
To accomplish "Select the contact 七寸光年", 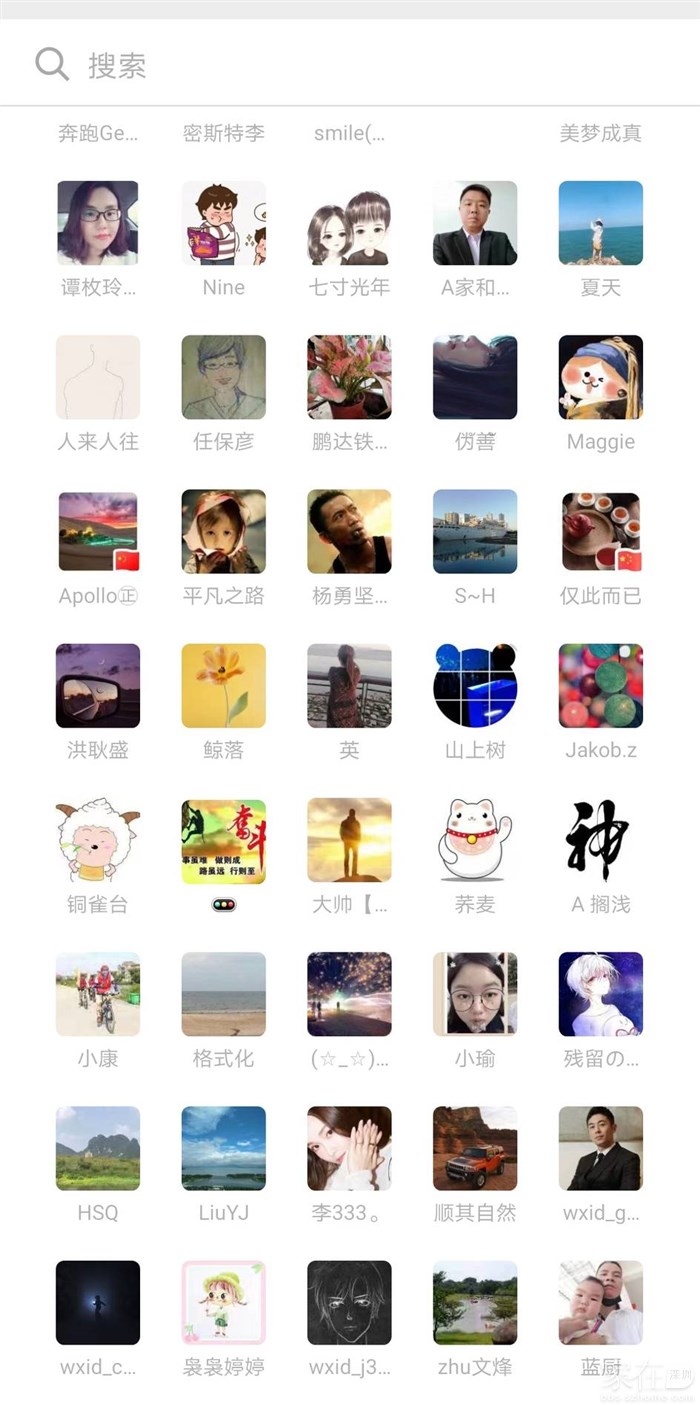I will click(349, 223).
